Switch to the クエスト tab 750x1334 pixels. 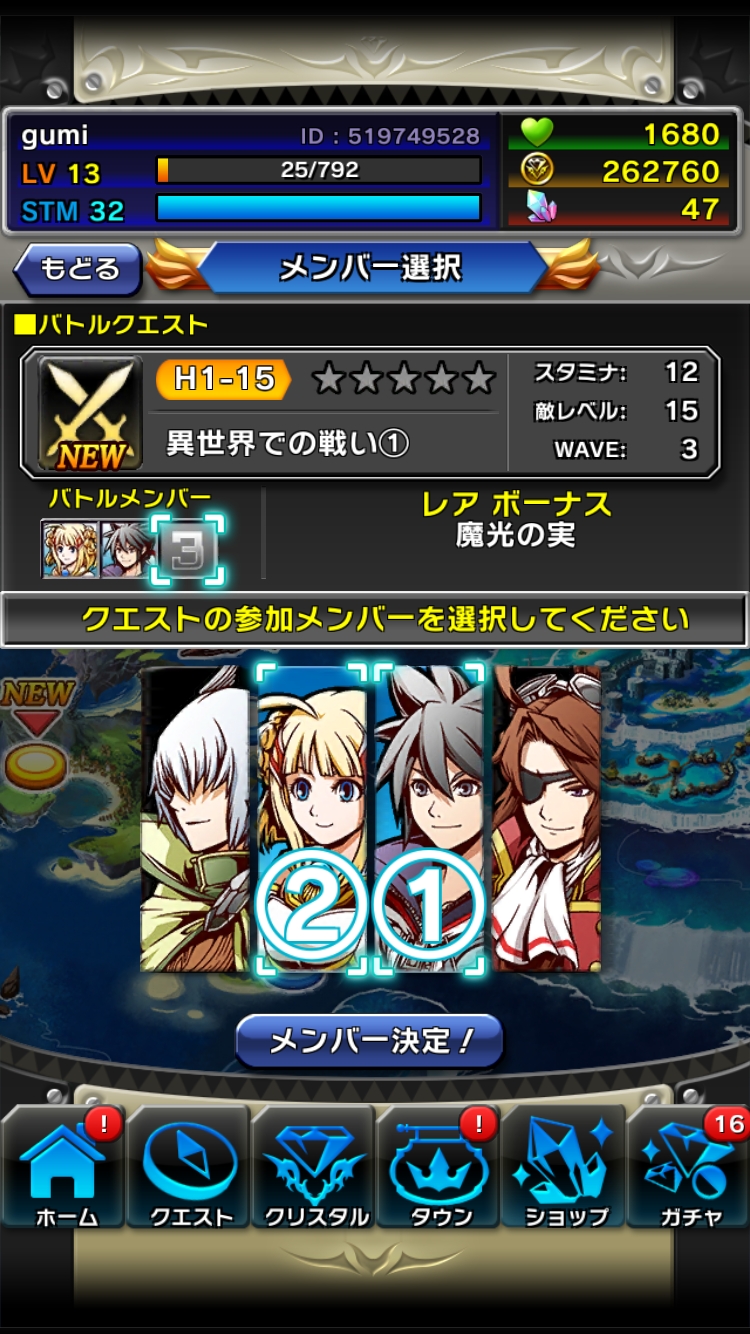coord(189,1166)
